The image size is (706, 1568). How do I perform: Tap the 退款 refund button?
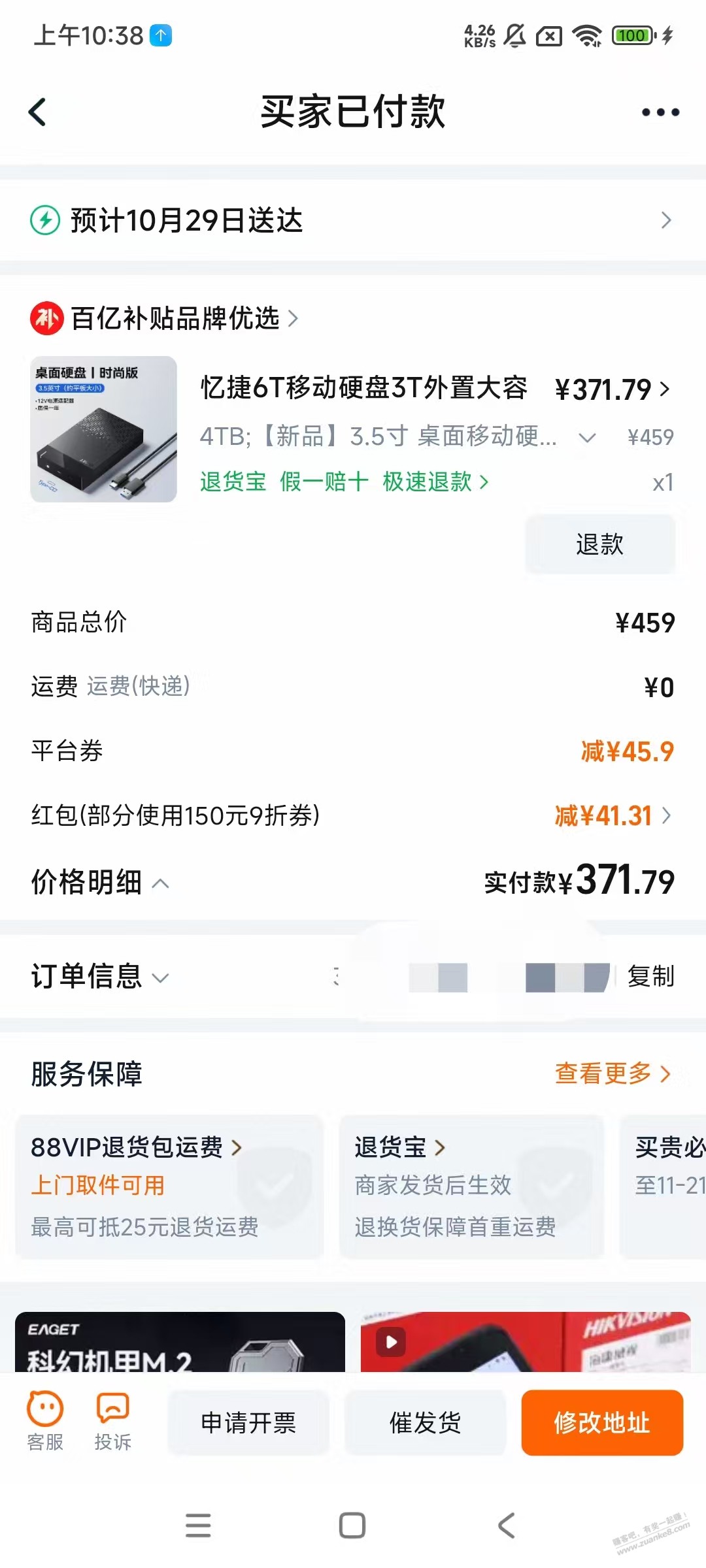tap(599, 544)
